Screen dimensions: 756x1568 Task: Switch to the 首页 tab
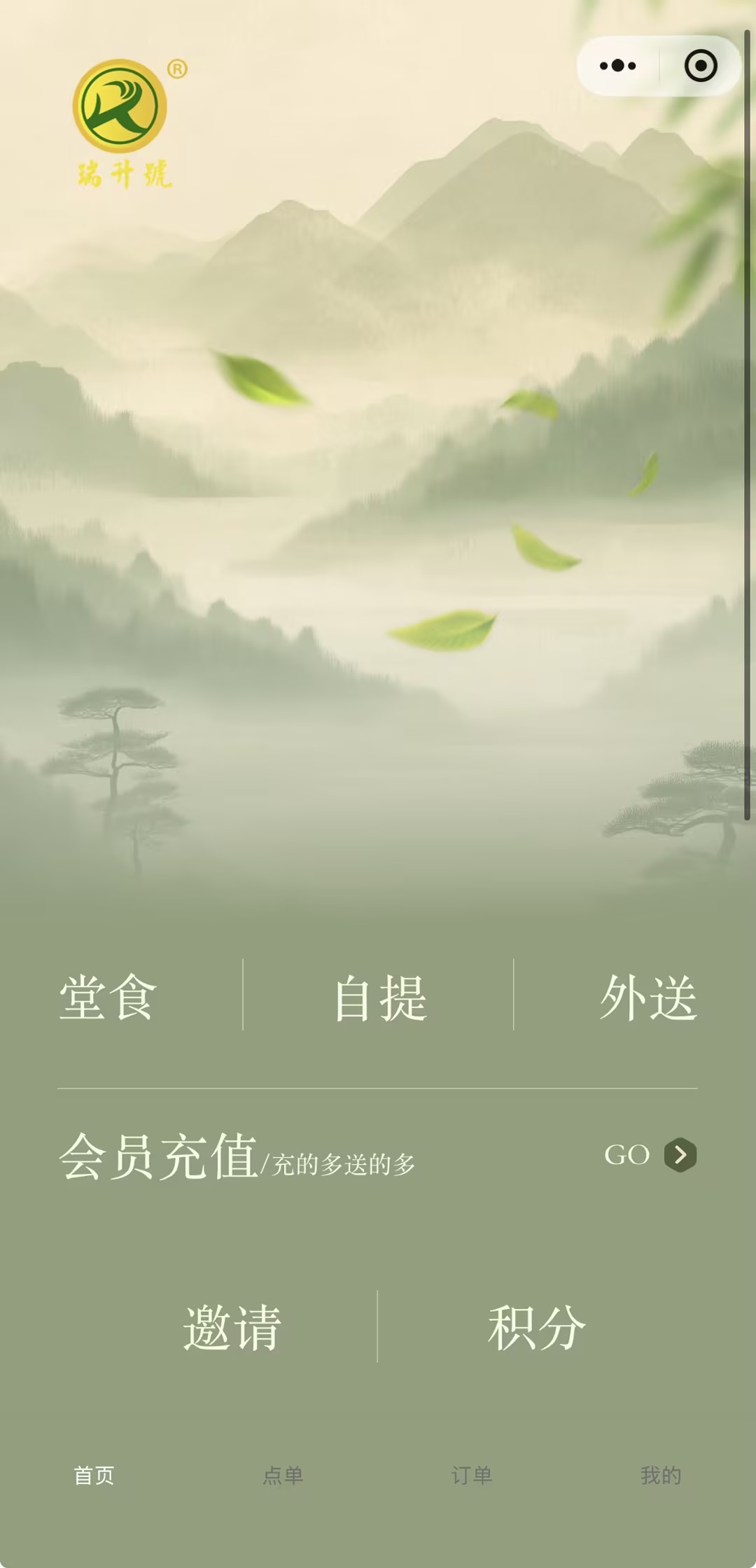coord(94,1476)
